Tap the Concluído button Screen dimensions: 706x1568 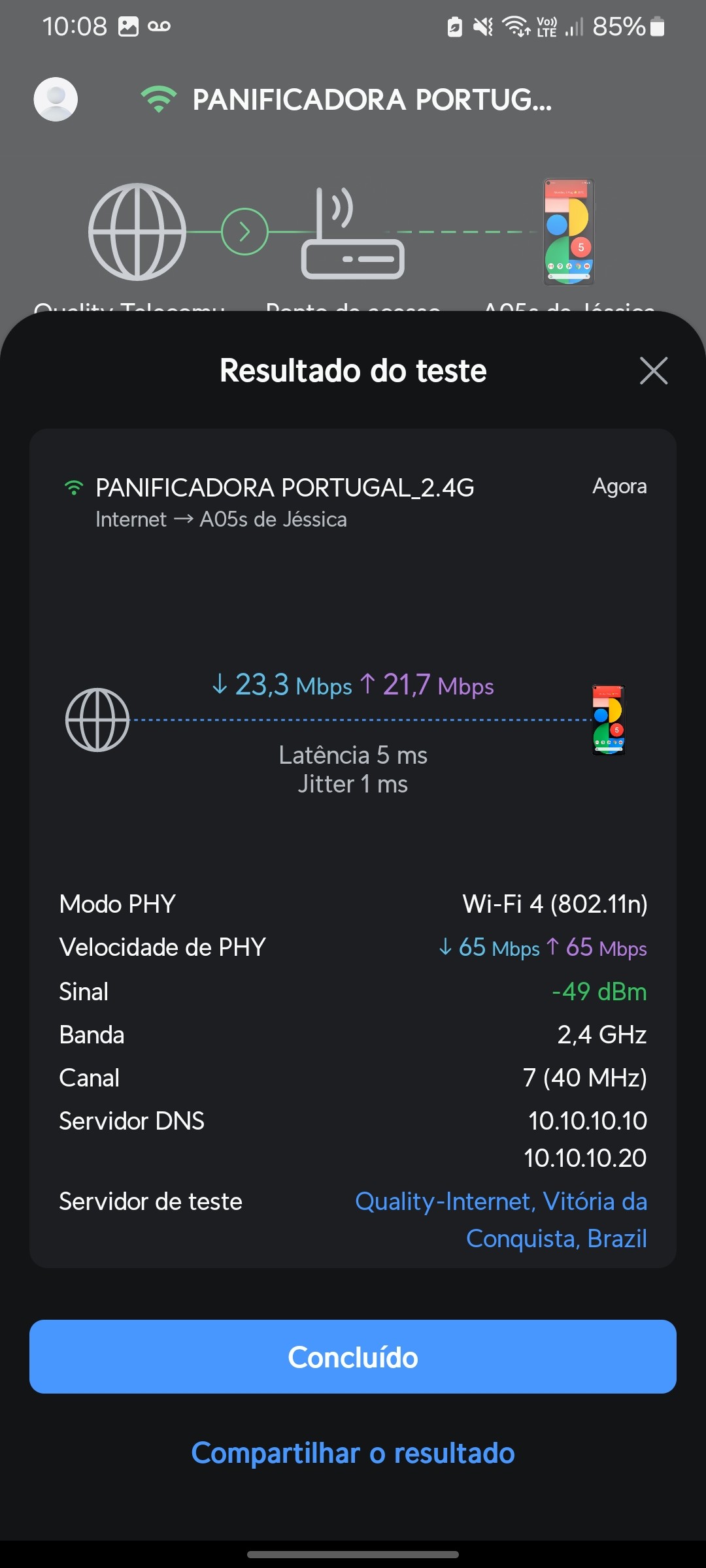coord(353,1357)
